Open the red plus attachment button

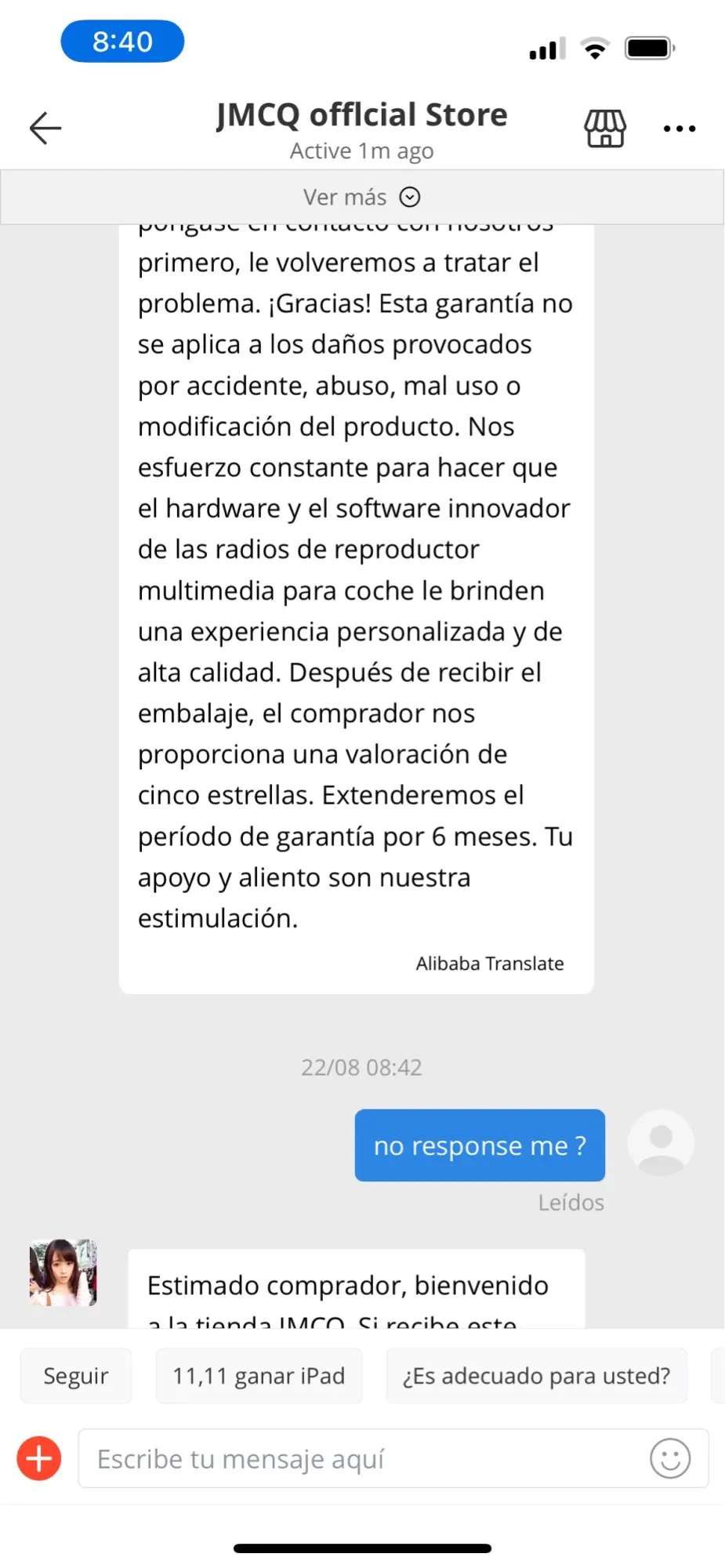click(x=39, y=1458)
